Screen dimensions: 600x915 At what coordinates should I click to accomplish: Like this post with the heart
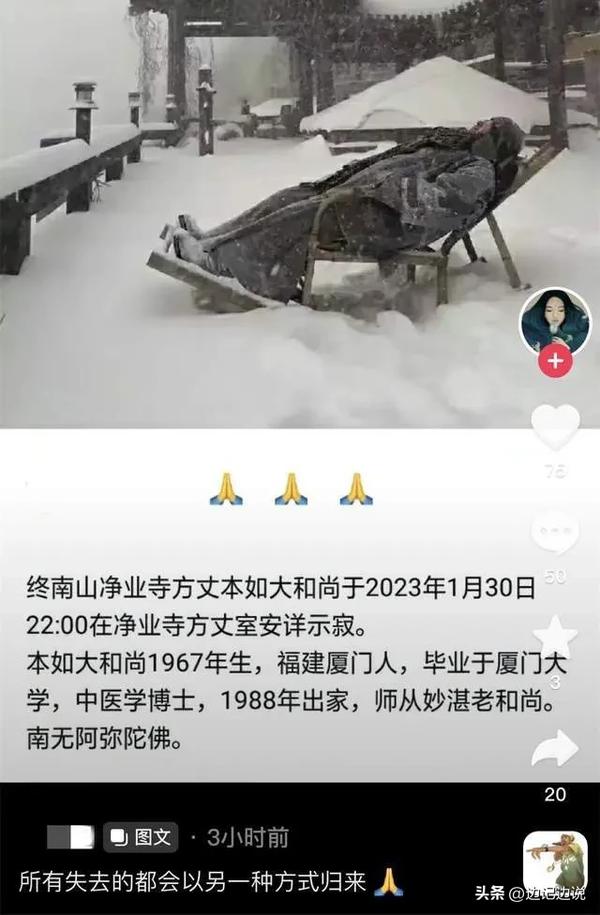[555, 428]
